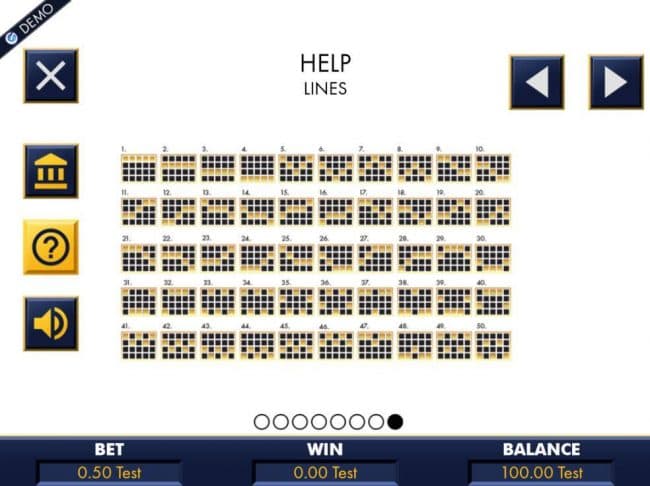This screenshot has width=650, height=486.
Task: Close the help screen
Action: tap(50, 77)
